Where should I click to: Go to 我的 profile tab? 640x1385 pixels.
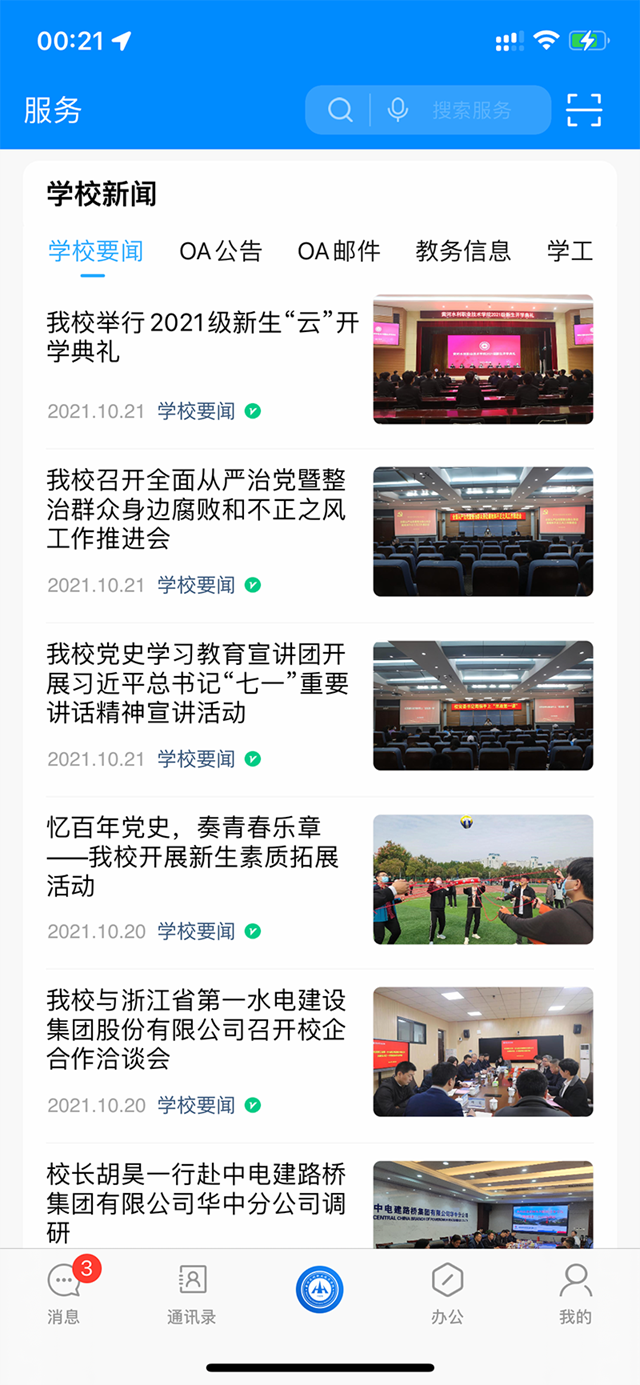coord(575,1292)
